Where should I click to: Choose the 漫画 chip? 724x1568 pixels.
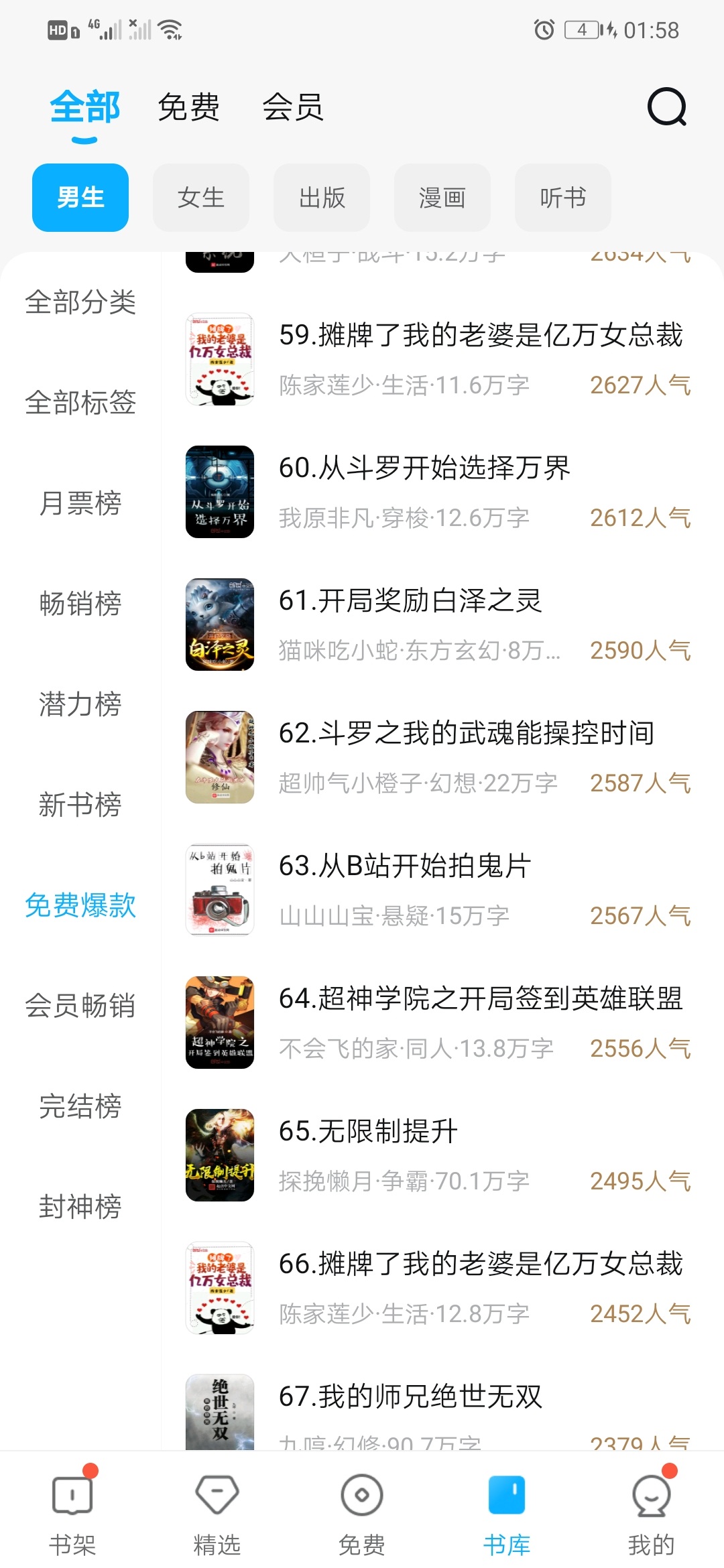point(442,198)
